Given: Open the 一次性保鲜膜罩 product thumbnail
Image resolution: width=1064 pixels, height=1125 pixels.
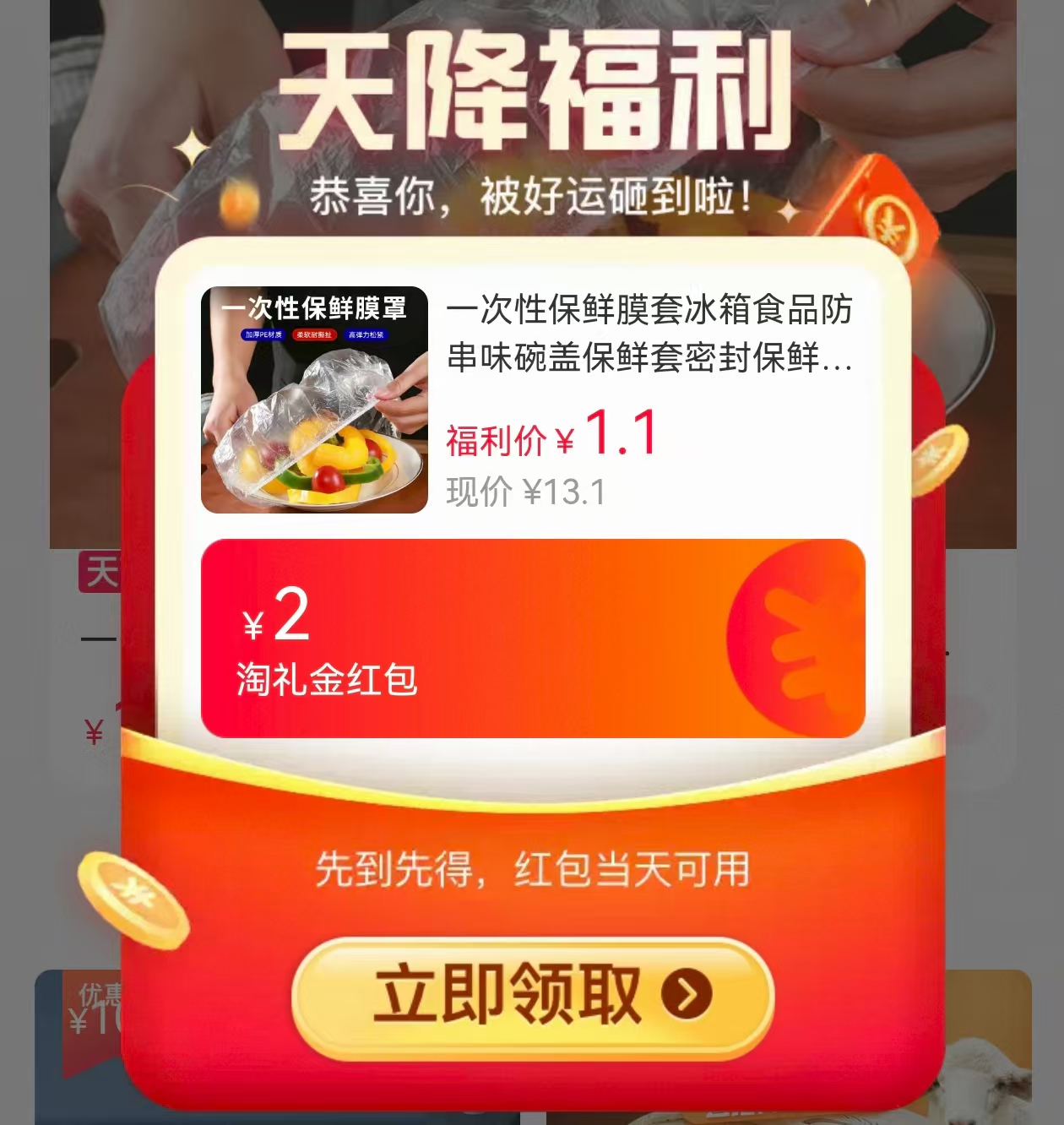Looking at the screenshot, I should [314, 397].
